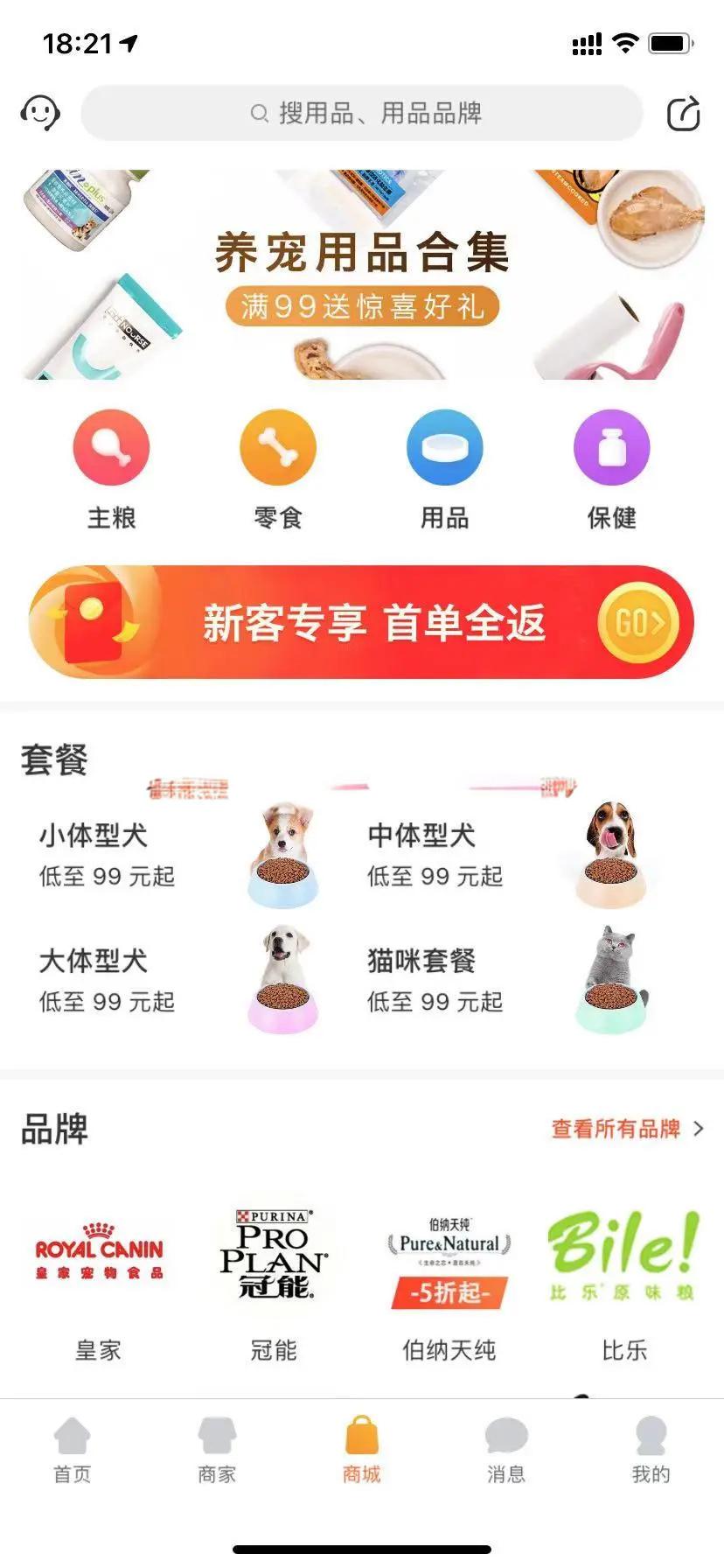Open the 猫咪套餐 package
The width and height of the screenshot is (724, 1568).
[x=507, y=980]
